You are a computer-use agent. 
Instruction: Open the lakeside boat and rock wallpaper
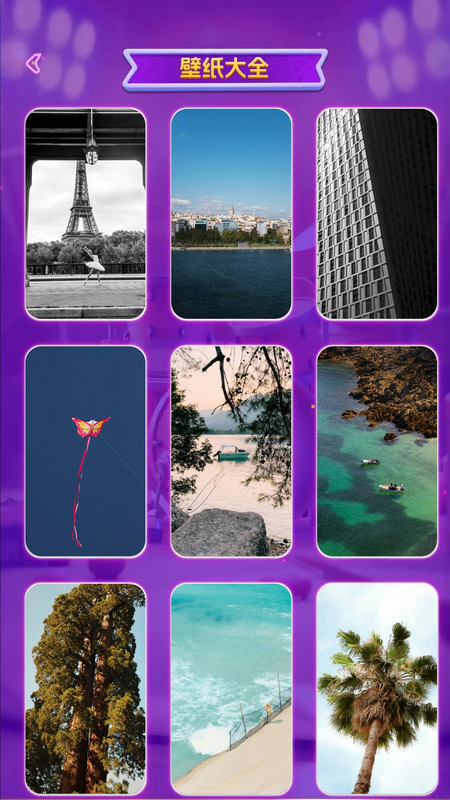click(x=231, y=452)
